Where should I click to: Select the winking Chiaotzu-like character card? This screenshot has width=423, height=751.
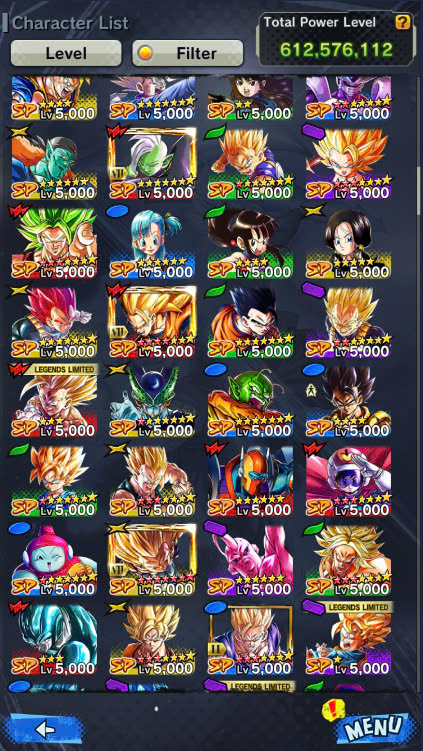point(54,560)
